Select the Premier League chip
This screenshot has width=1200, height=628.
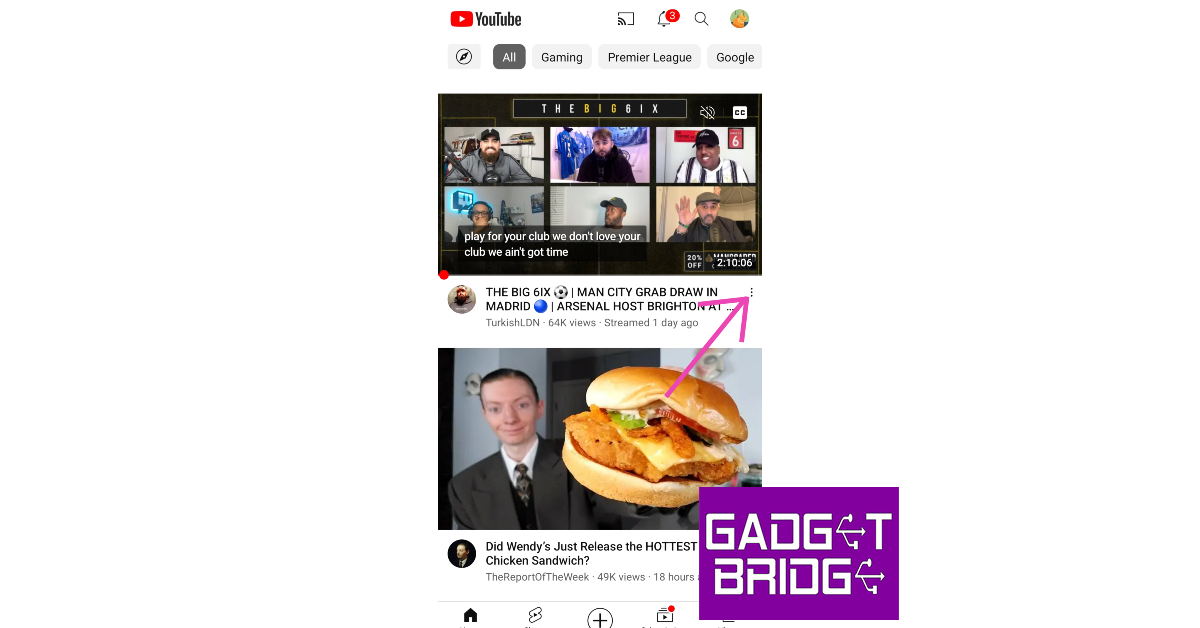(650, 57)
